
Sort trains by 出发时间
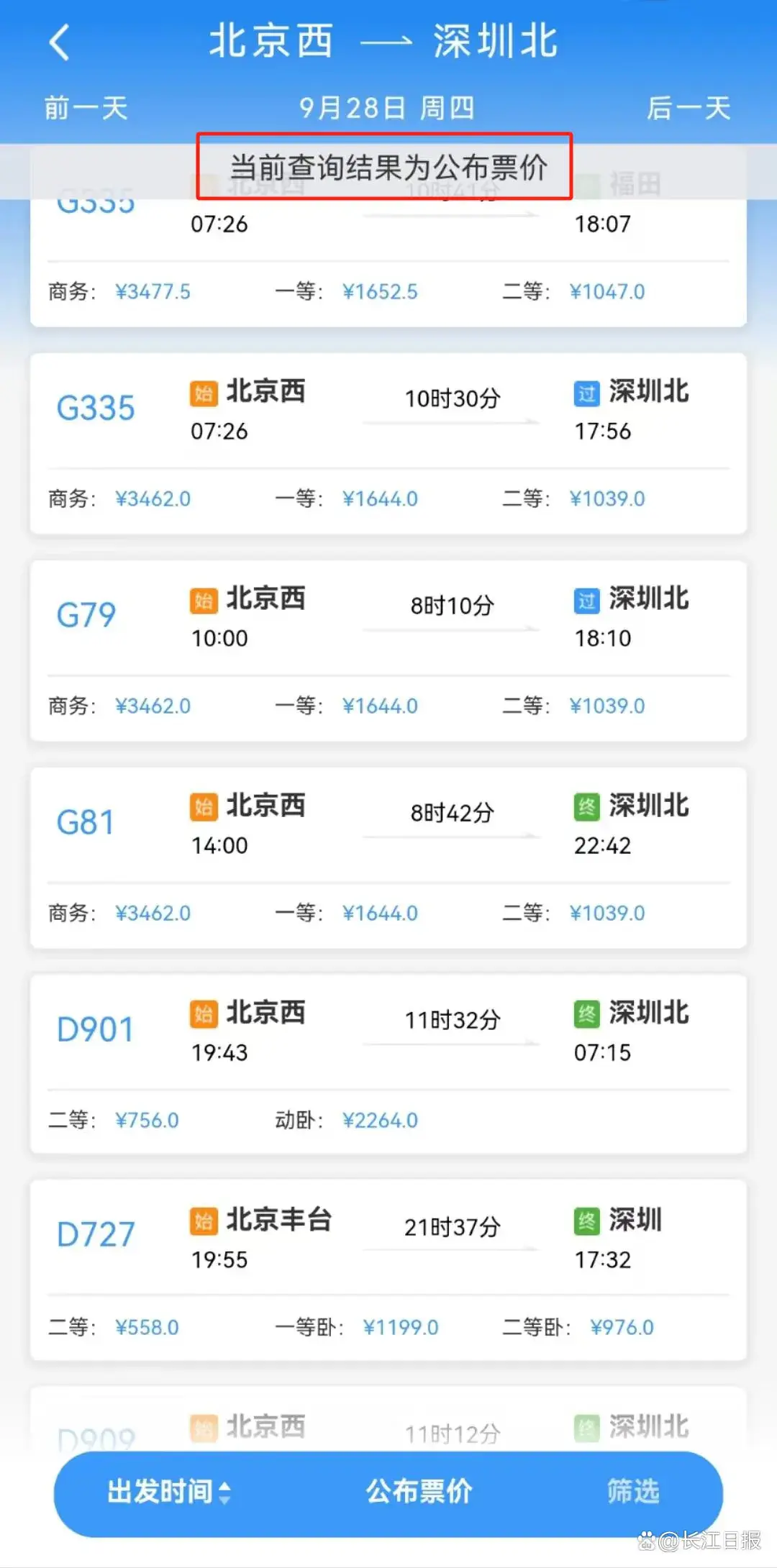click(169, 1491)
